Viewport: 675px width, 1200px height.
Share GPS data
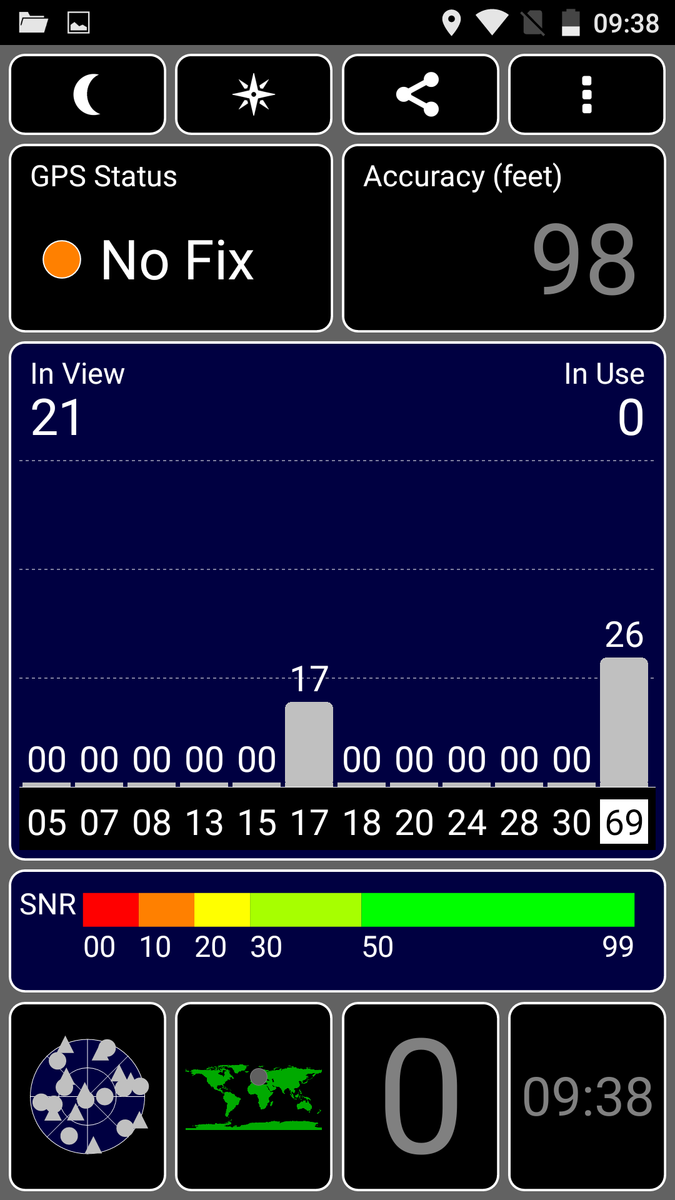click(x=420, y=95)
